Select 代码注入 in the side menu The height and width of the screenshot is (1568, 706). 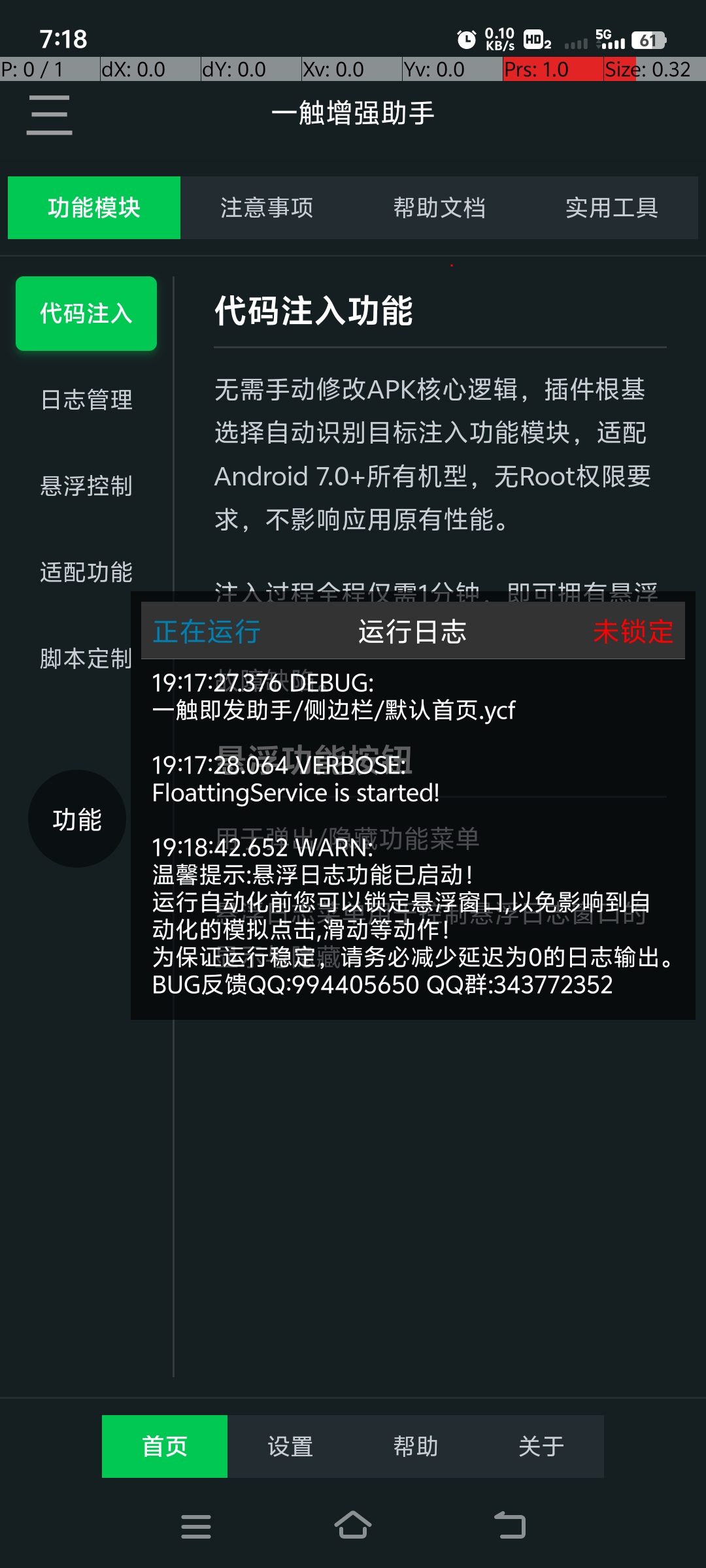(x=86, y=314)
